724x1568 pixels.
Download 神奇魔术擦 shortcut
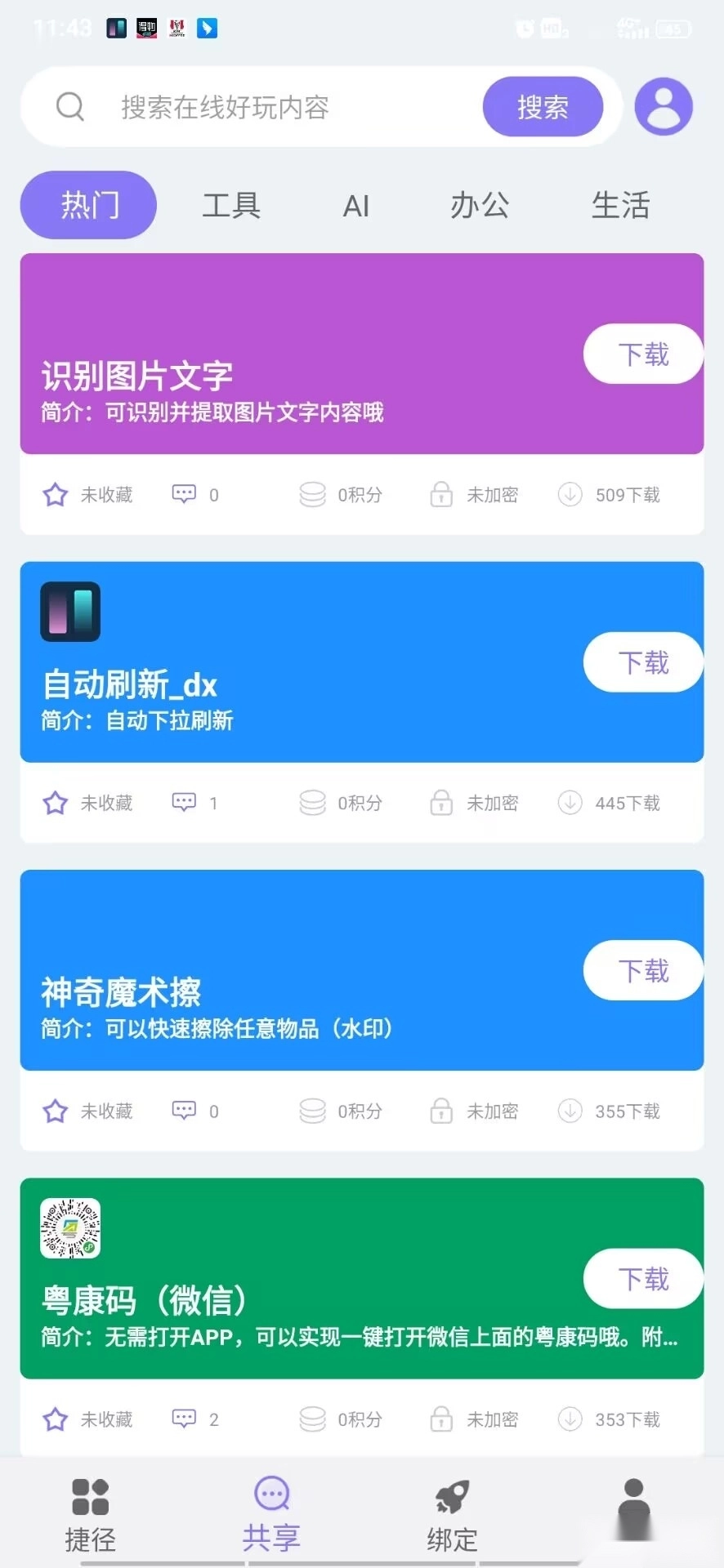pos(643,970)
